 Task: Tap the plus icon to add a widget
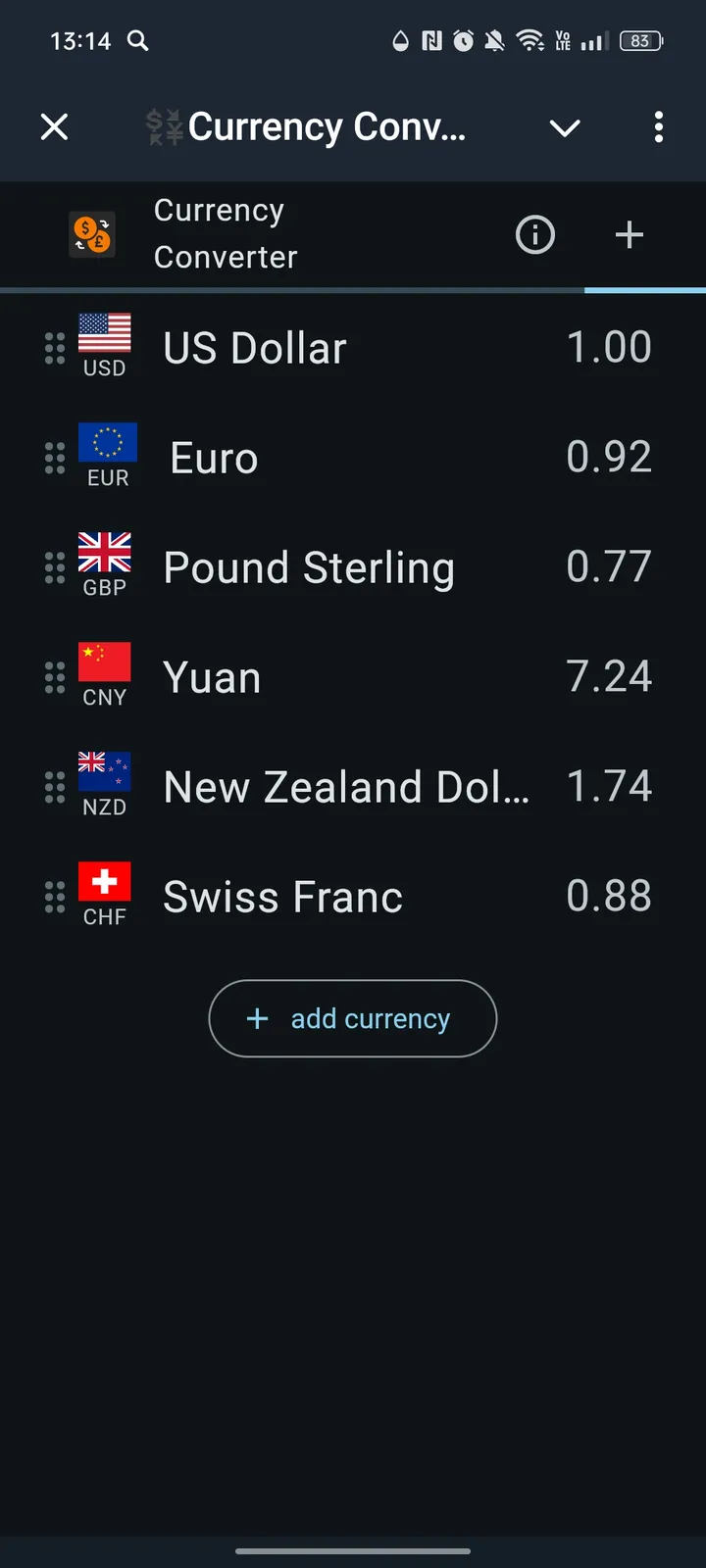pyautogui.click(x=629, y=234)
